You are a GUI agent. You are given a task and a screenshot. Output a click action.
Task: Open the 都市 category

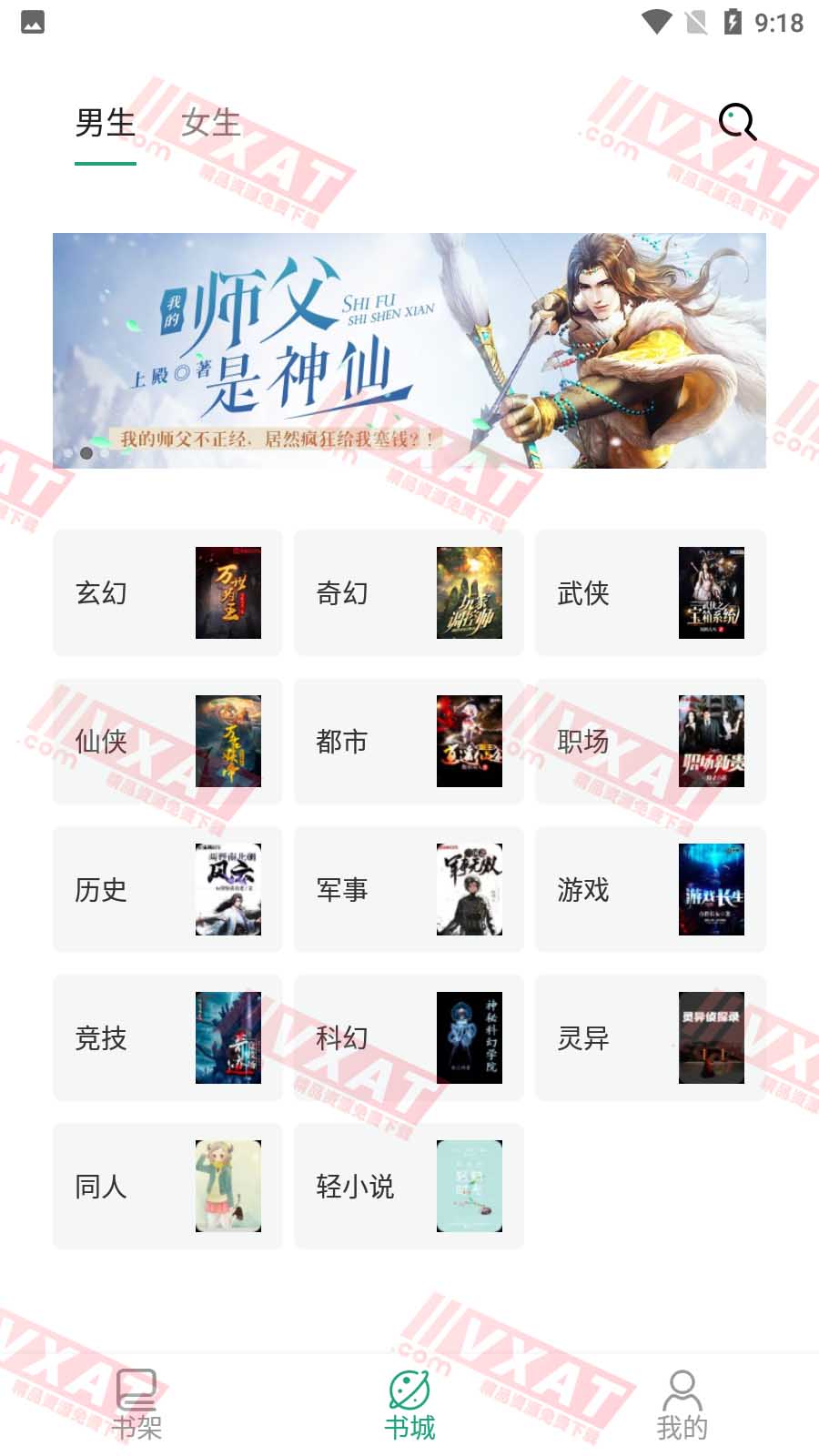click(409, 741)
